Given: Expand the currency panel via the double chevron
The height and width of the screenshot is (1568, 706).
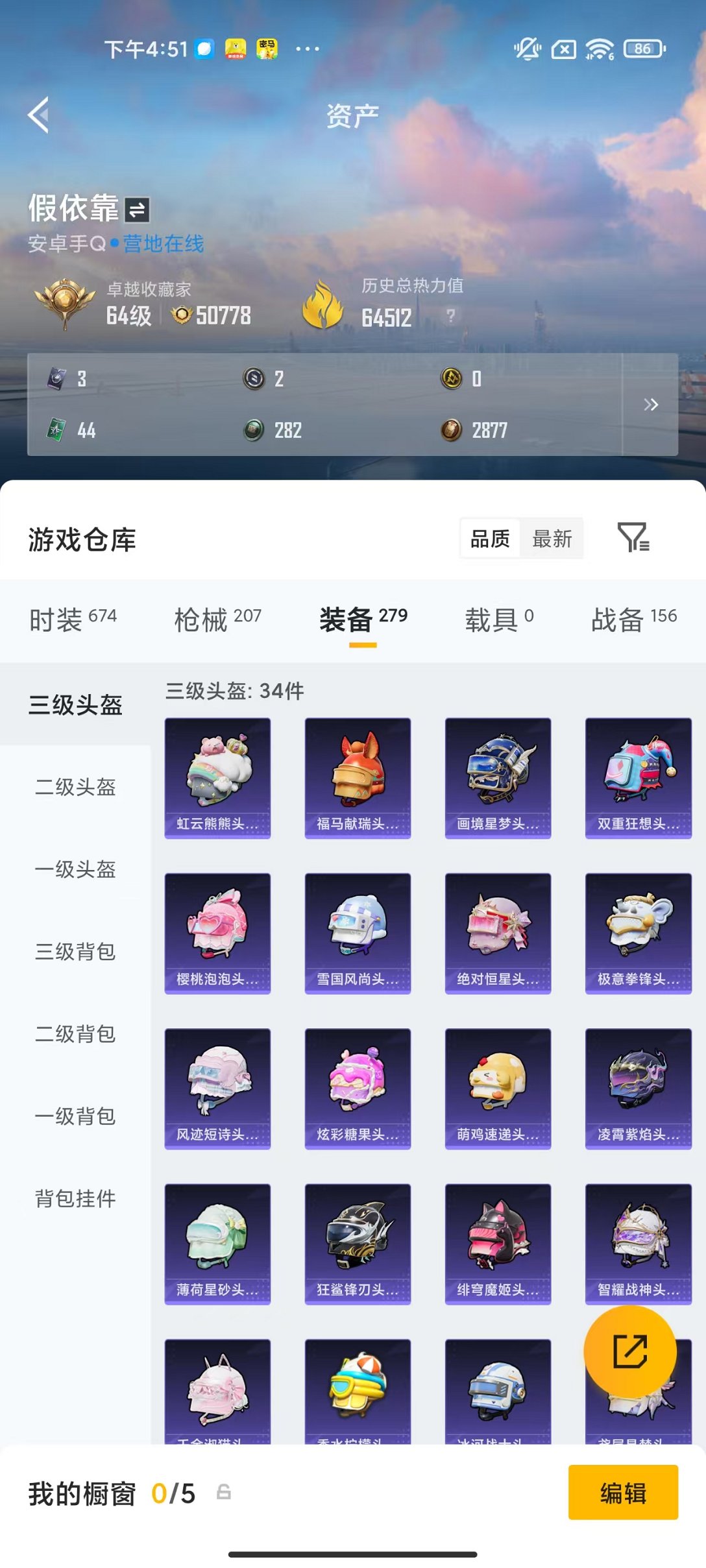Looking at the screenshot, I should click(653, 404).
